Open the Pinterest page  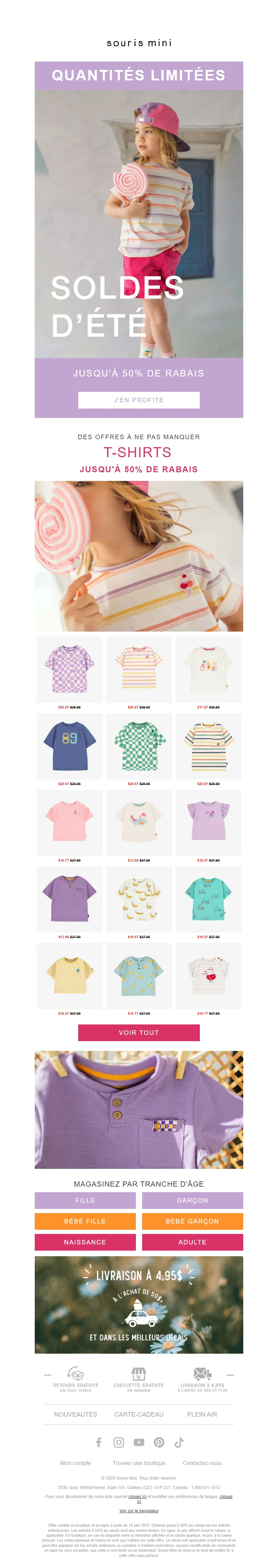click(159, 1442)
